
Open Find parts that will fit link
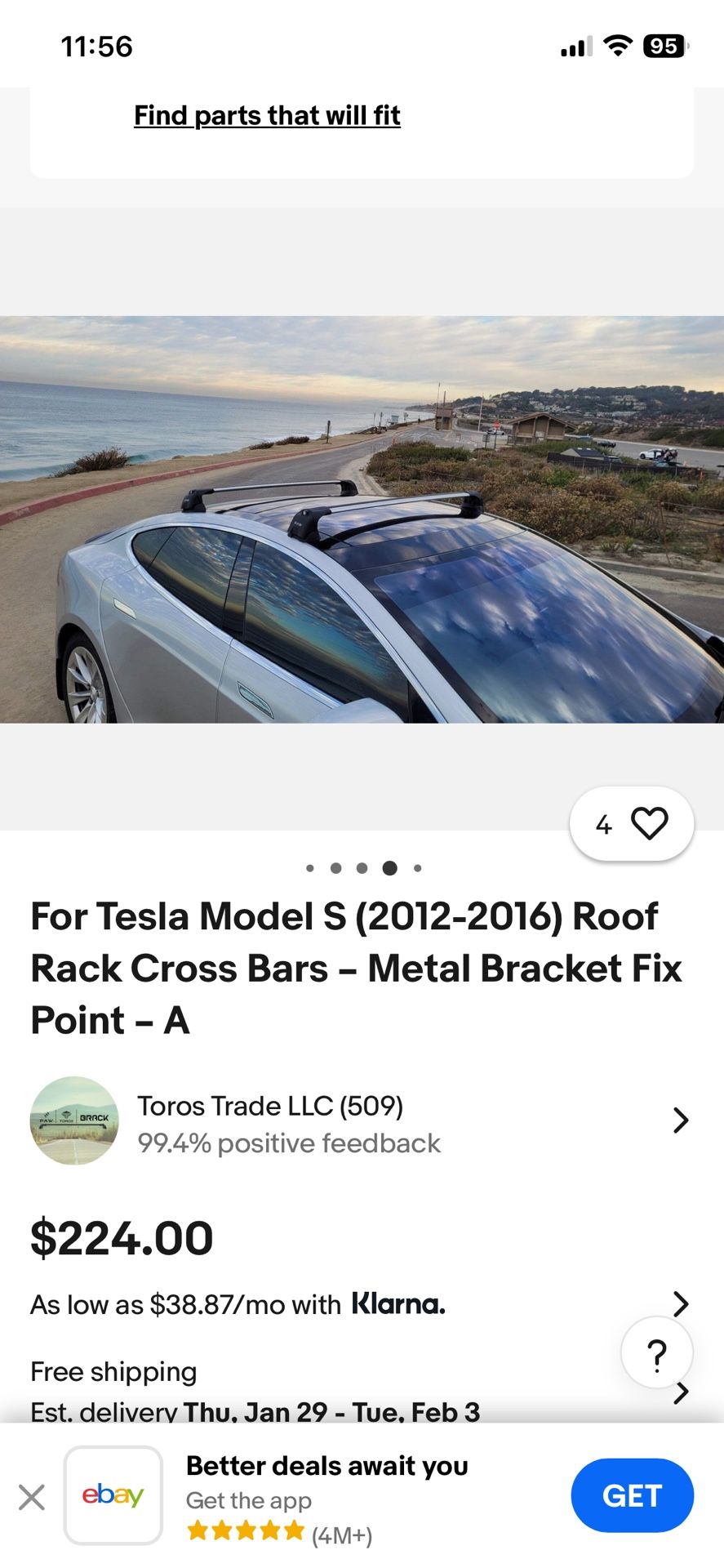coord(267,115)
